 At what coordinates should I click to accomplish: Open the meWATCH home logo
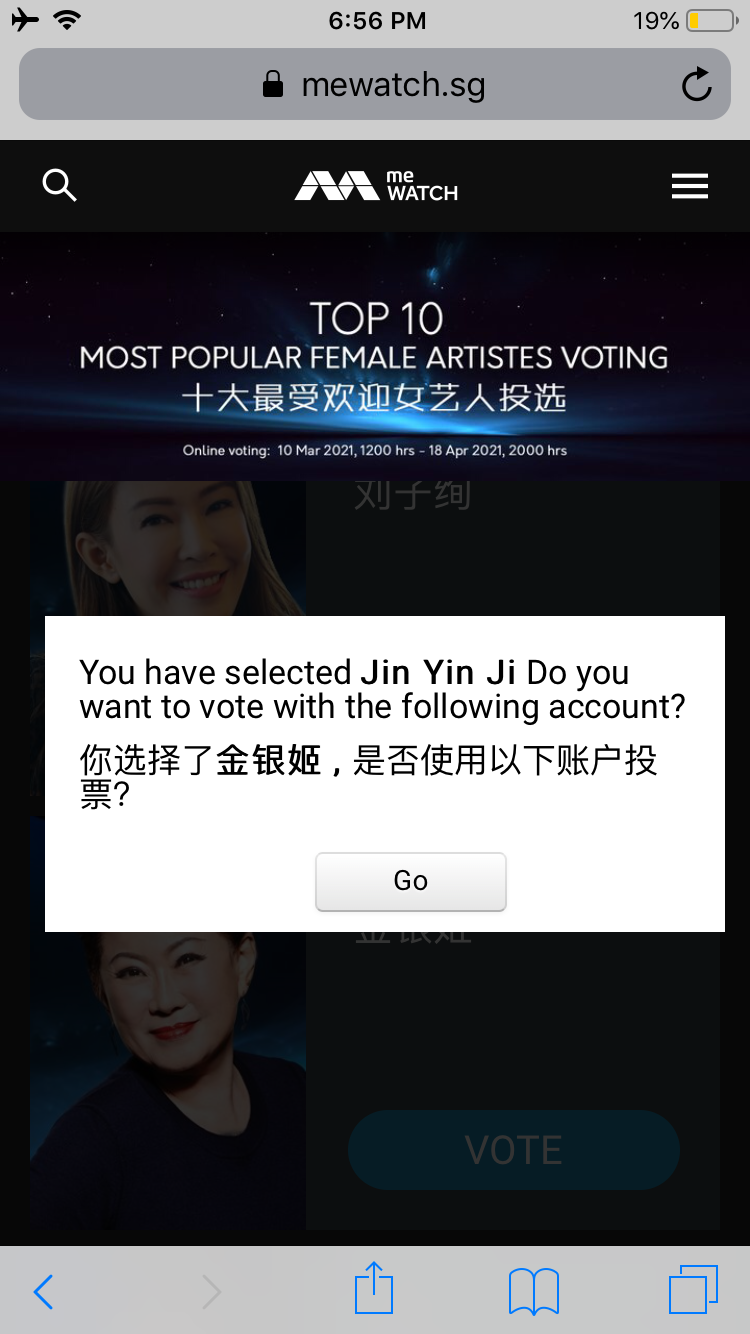tap(376, 186)
